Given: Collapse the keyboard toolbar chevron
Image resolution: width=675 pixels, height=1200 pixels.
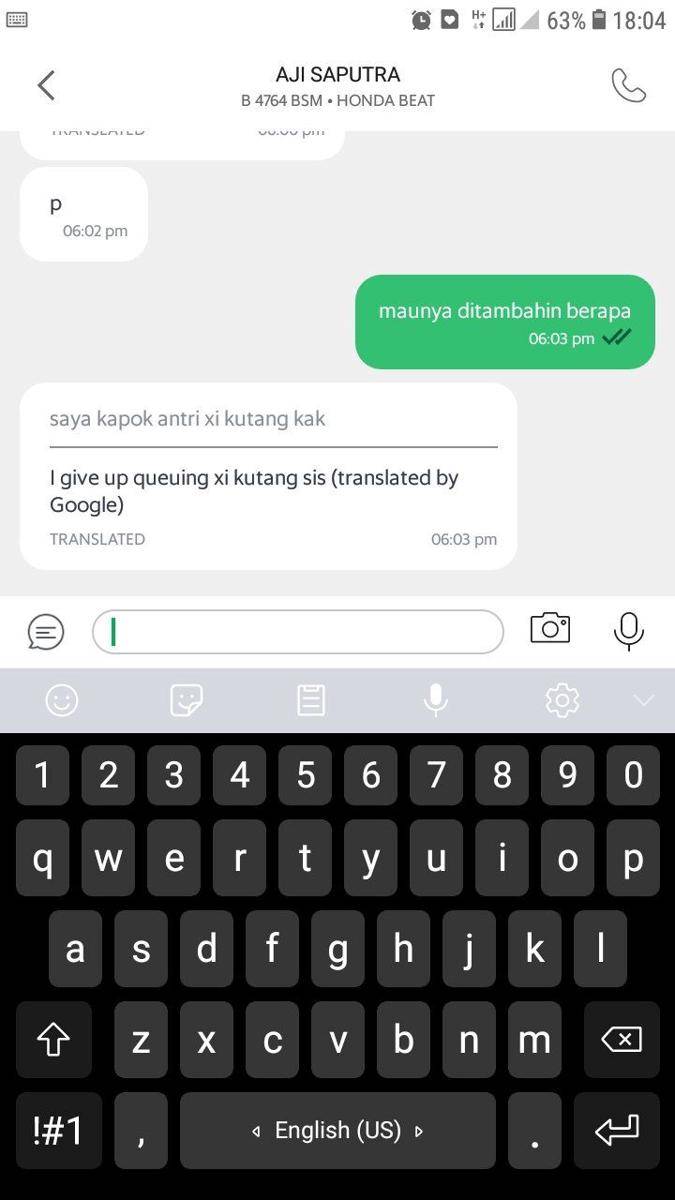Looking at the screenshot, I should [643, 700].
